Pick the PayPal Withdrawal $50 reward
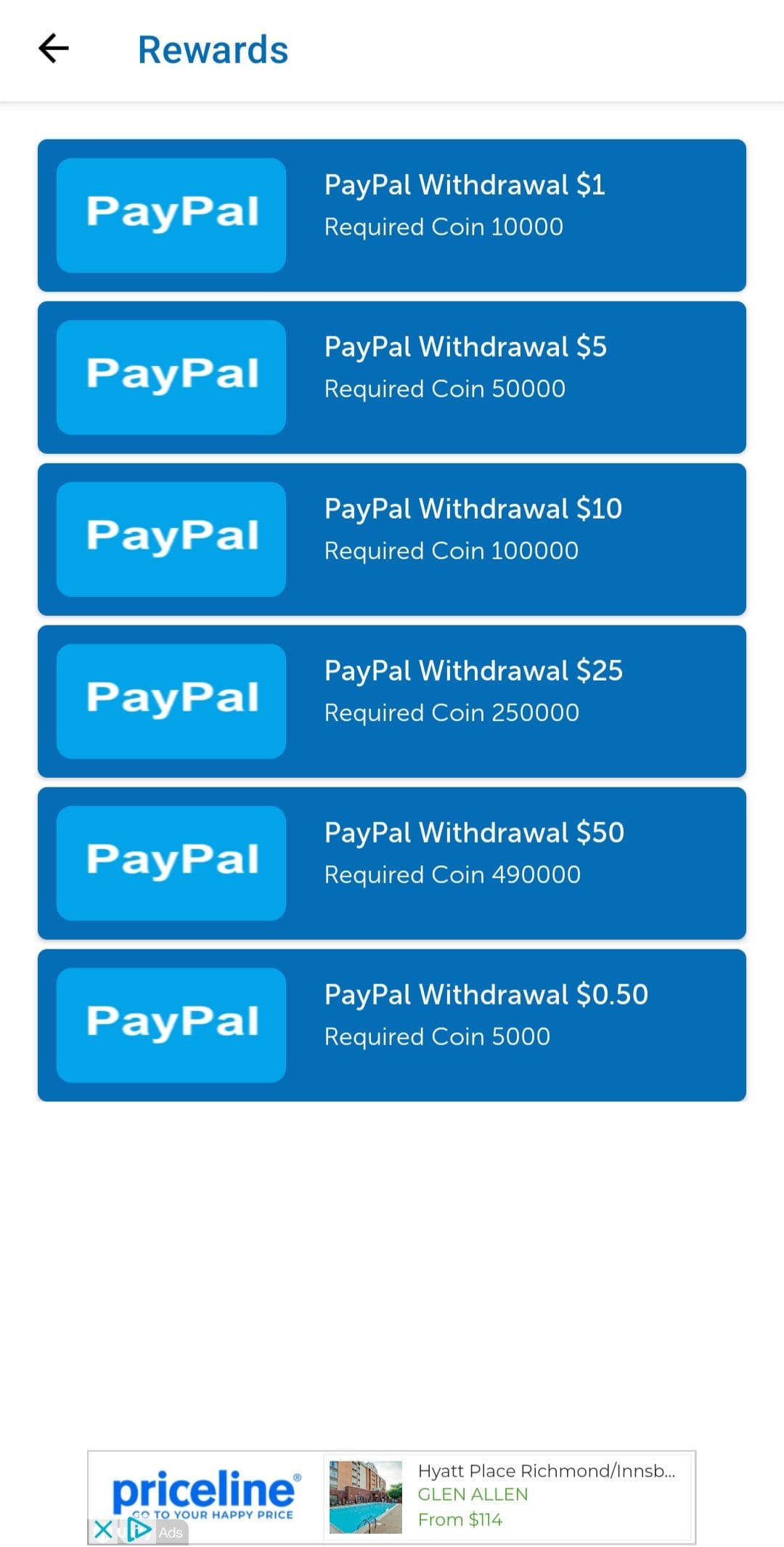This screenshot has height=1547, width=784. click(x=392, y=864)
